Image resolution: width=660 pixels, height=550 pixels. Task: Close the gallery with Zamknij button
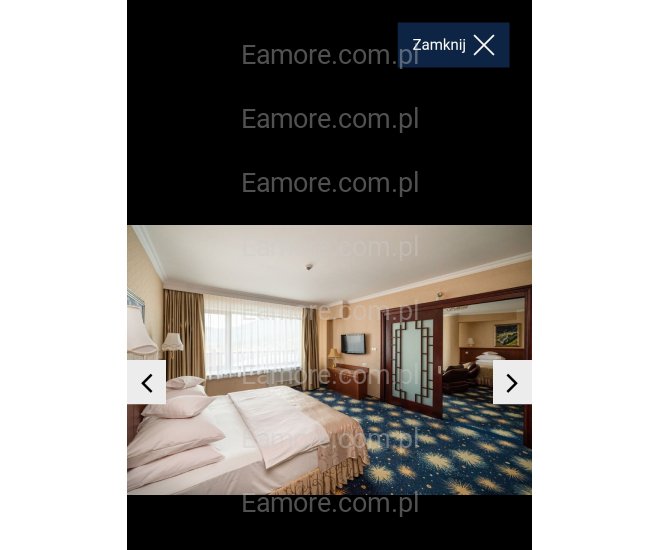click(x=453, y=45)
